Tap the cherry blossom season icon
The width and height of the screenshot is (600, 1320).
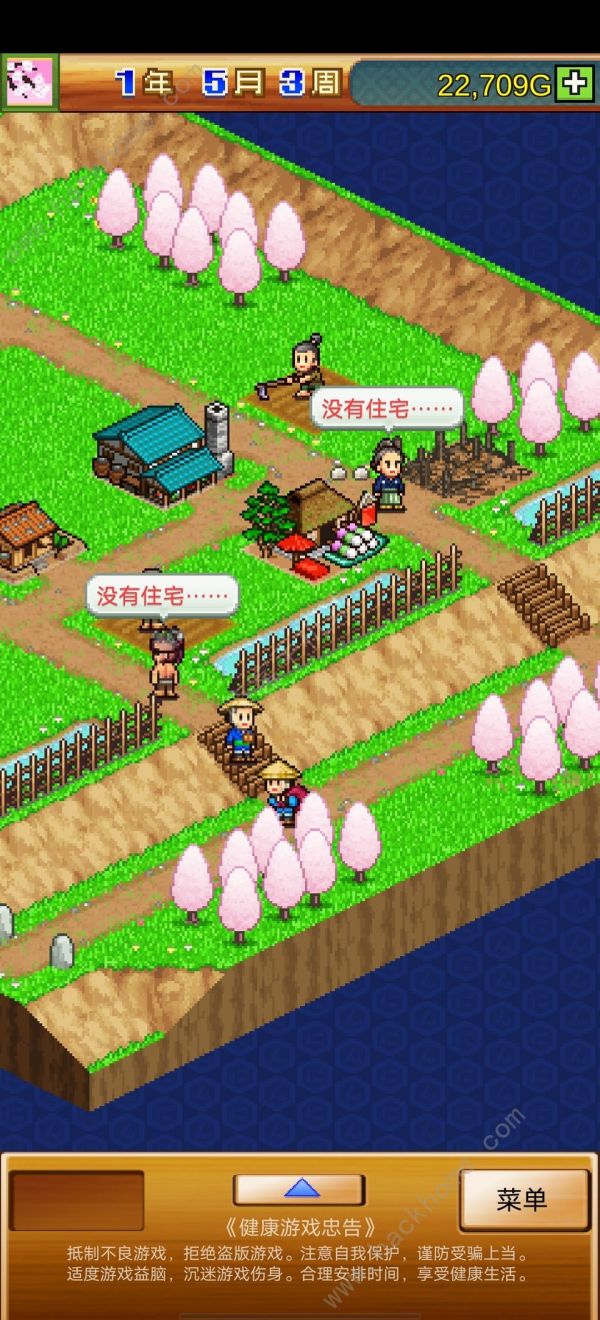point(27,82)
